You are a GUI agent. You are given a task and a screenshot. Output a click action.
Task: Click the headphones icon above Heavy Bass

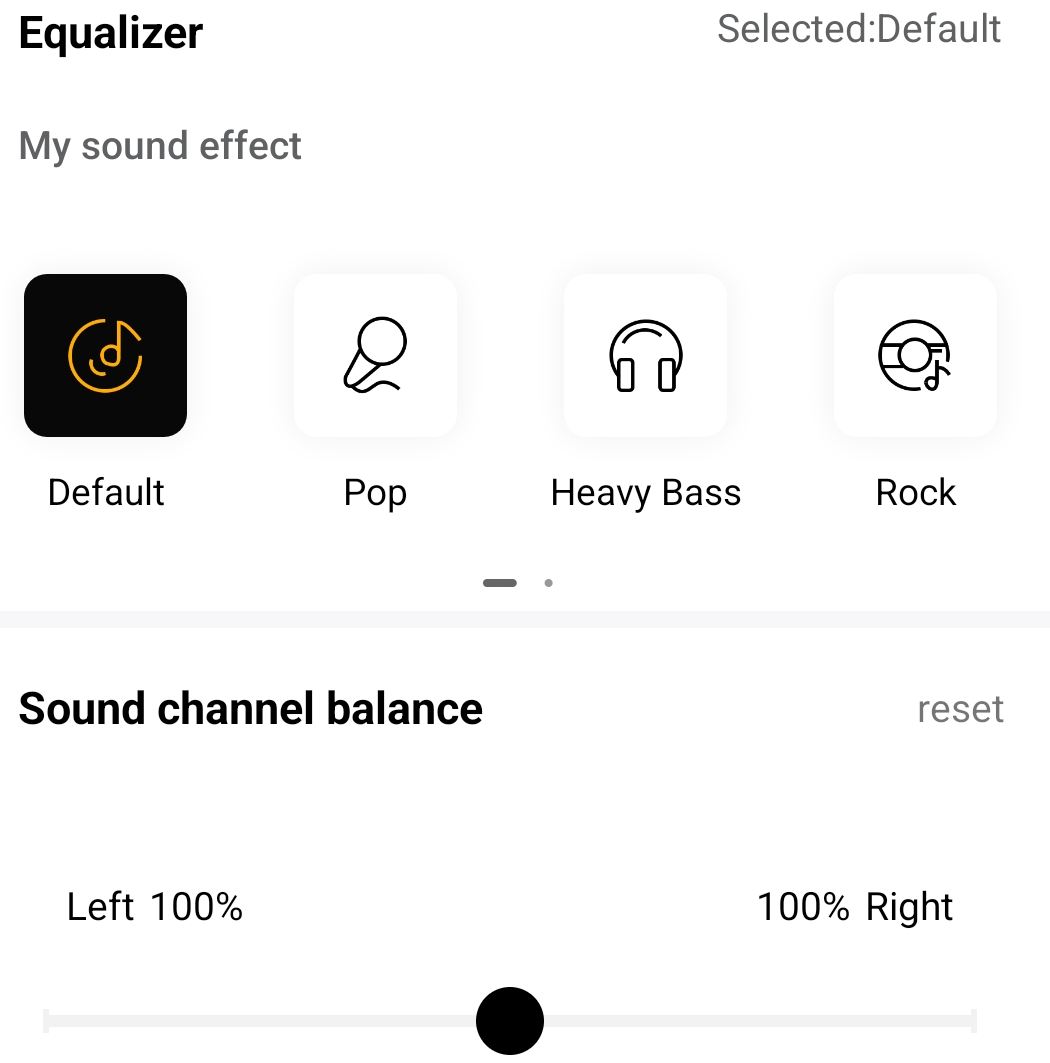coord(645,355)
